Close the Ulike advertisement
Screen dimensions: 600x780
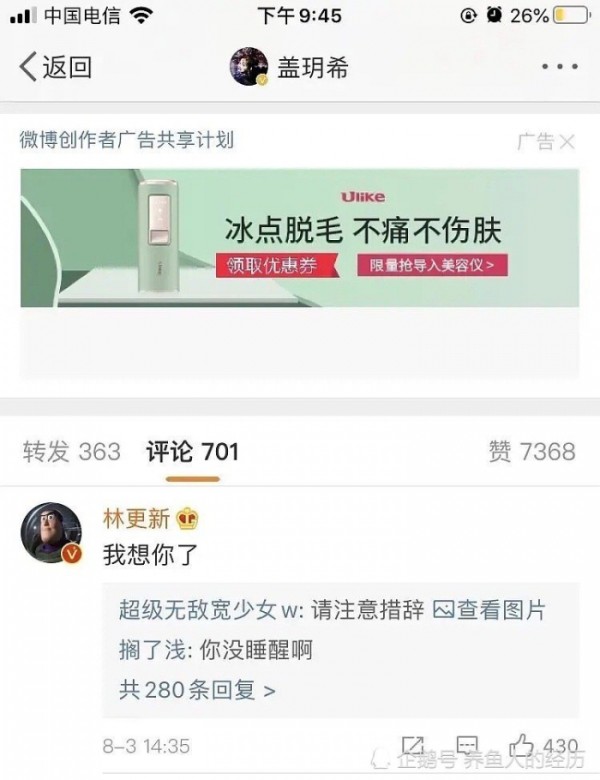567,142
